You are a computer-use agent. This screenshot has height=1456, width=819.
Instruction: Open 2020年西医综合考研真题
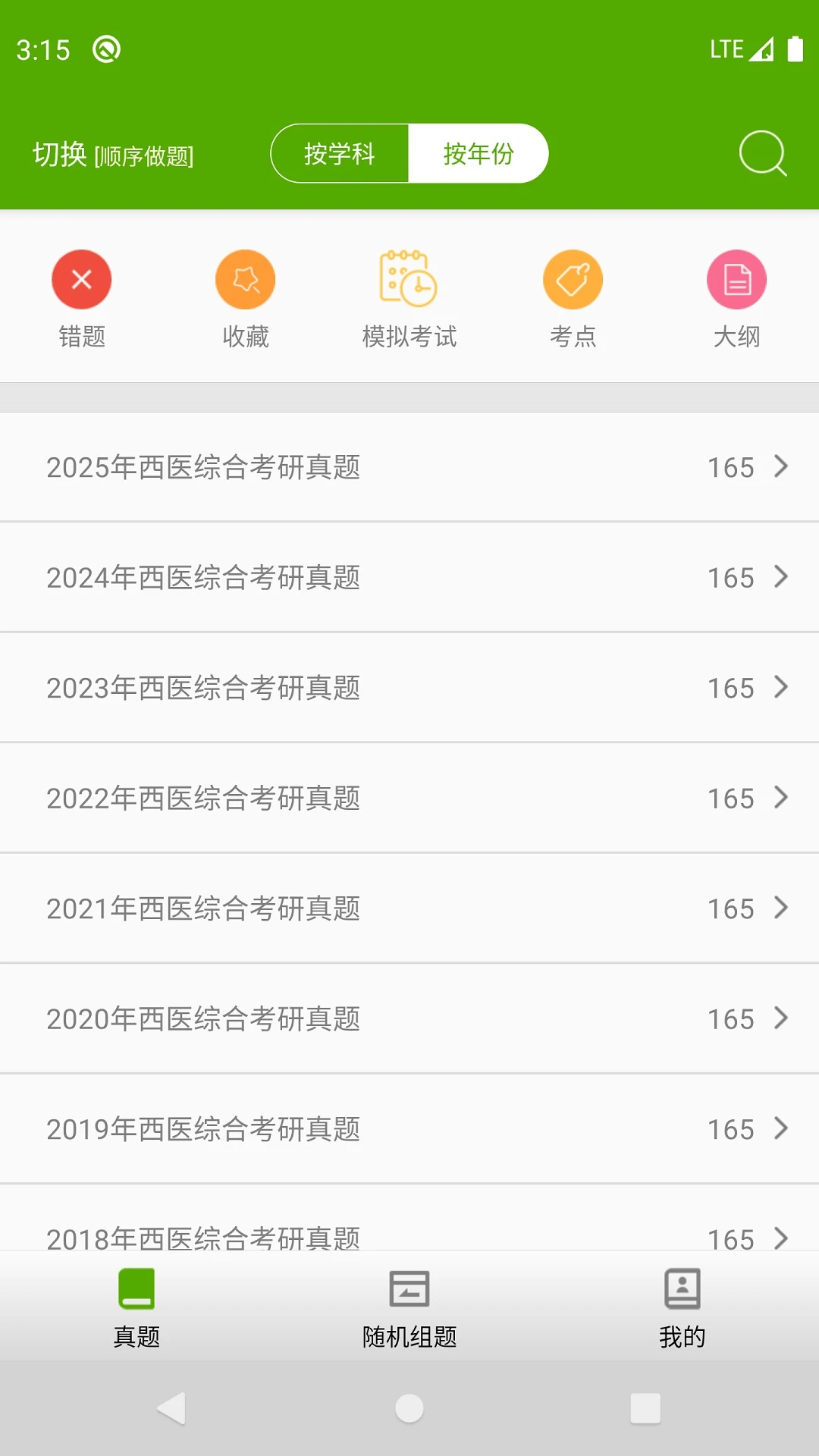coord(409,1019)
